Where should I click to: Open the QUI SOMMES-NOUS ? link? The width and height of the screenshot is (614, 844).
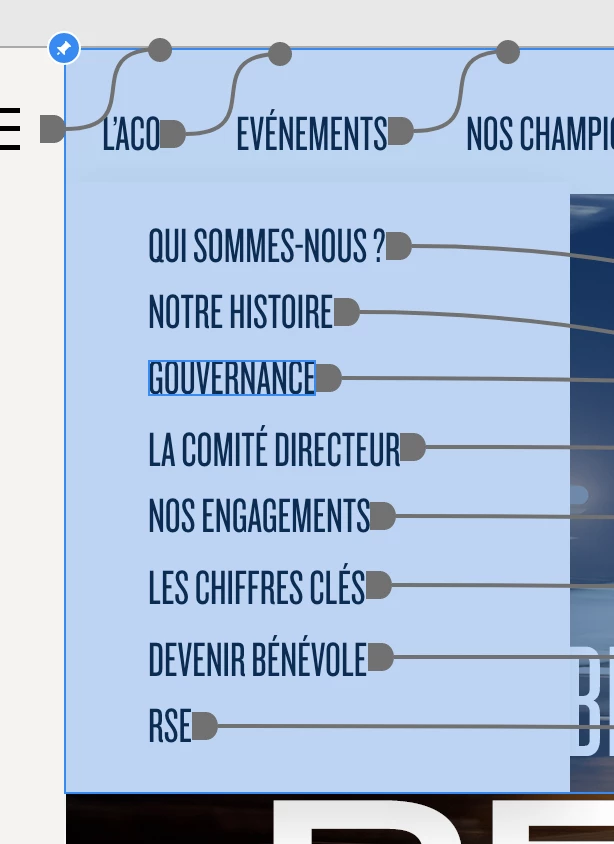(x=266, y=246)
